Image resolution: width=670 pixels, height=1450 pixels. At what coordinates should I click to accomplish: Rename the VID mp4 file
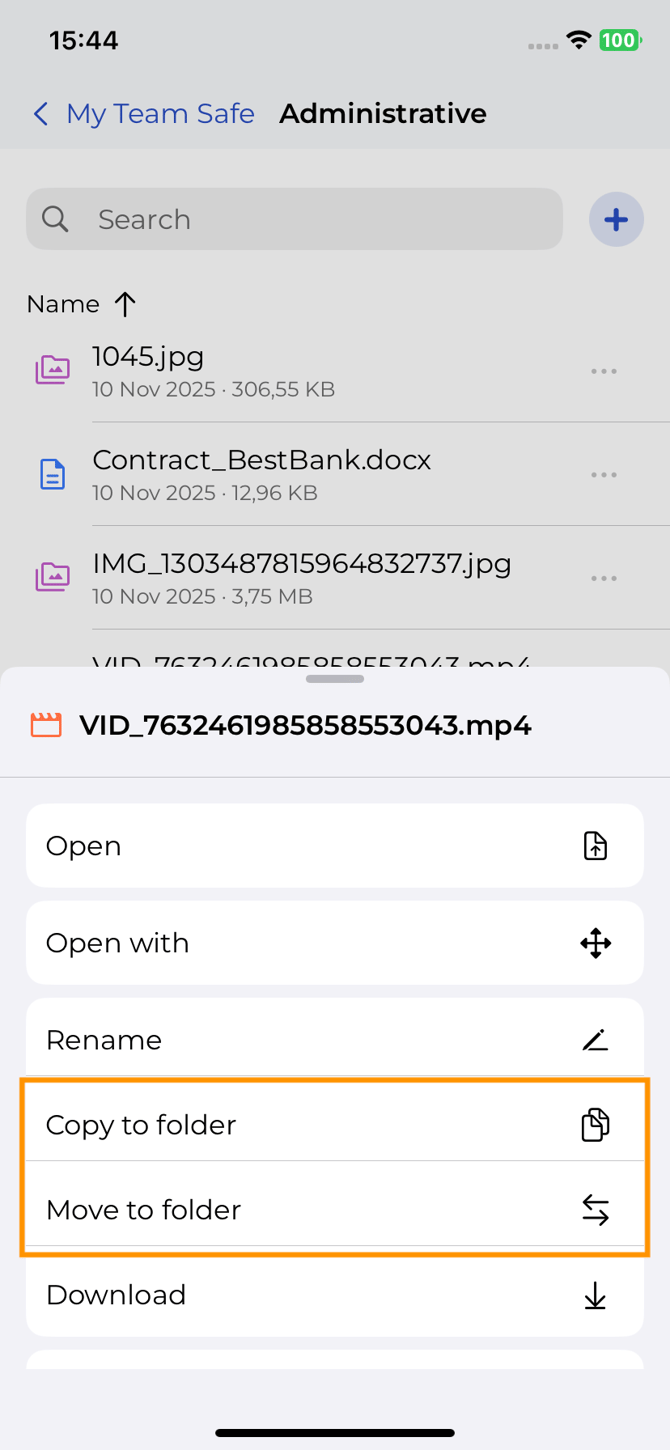(334, 1040)
